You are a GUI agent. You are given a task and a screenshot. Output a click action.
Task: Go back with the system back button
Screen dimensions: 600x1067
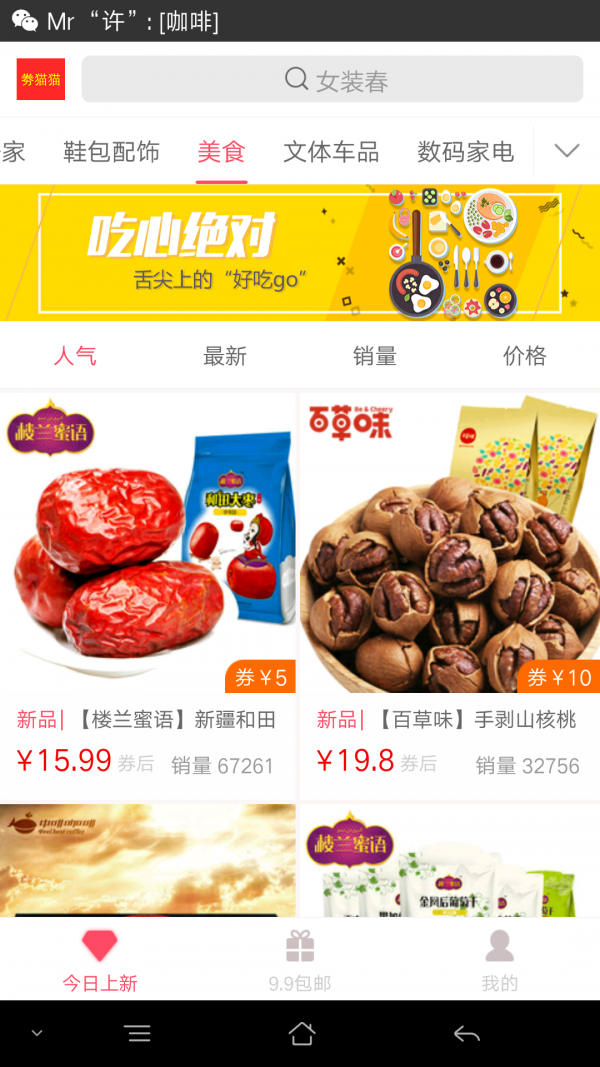(466, 1034)
